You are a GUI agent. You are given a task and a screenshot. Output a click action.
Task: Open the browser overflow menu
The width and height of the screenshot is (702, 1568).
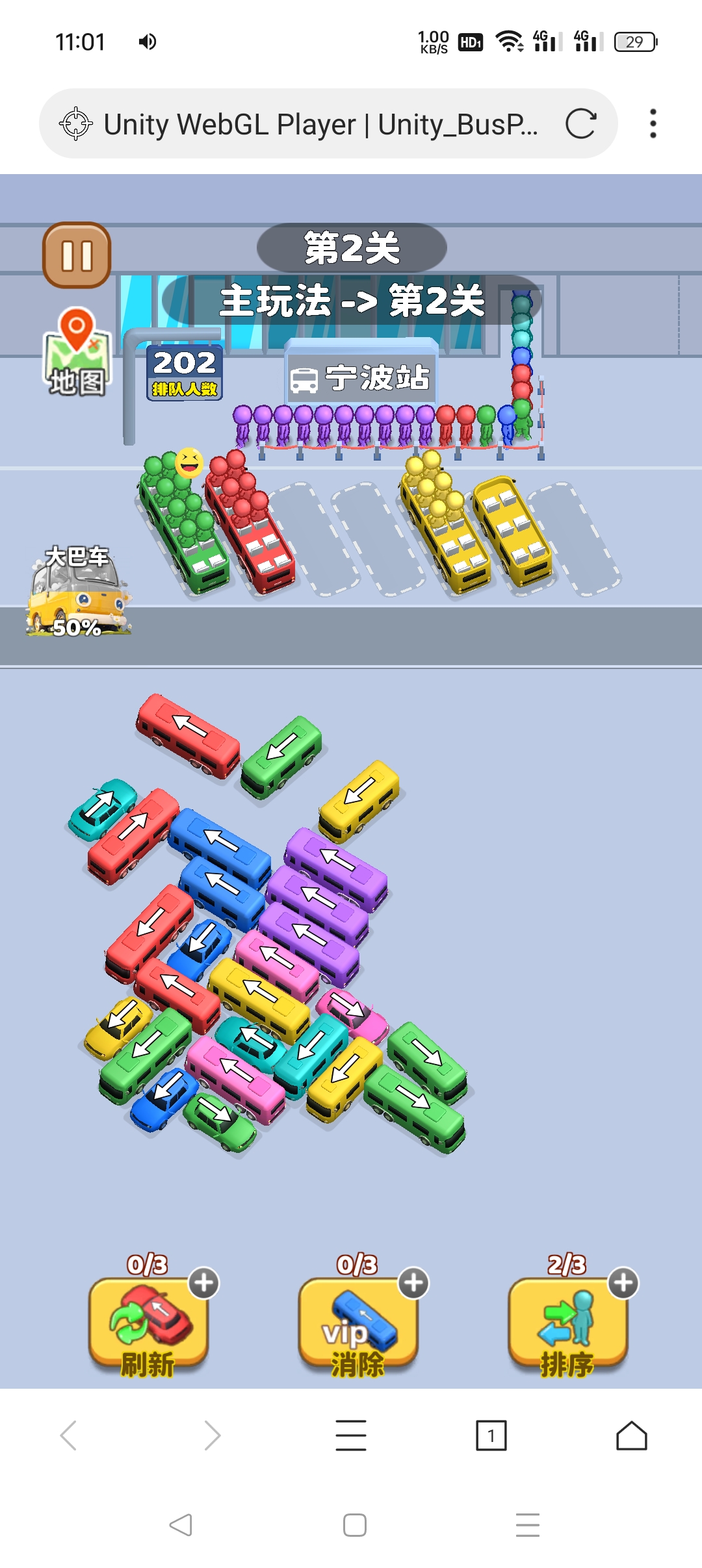(653, 123)
